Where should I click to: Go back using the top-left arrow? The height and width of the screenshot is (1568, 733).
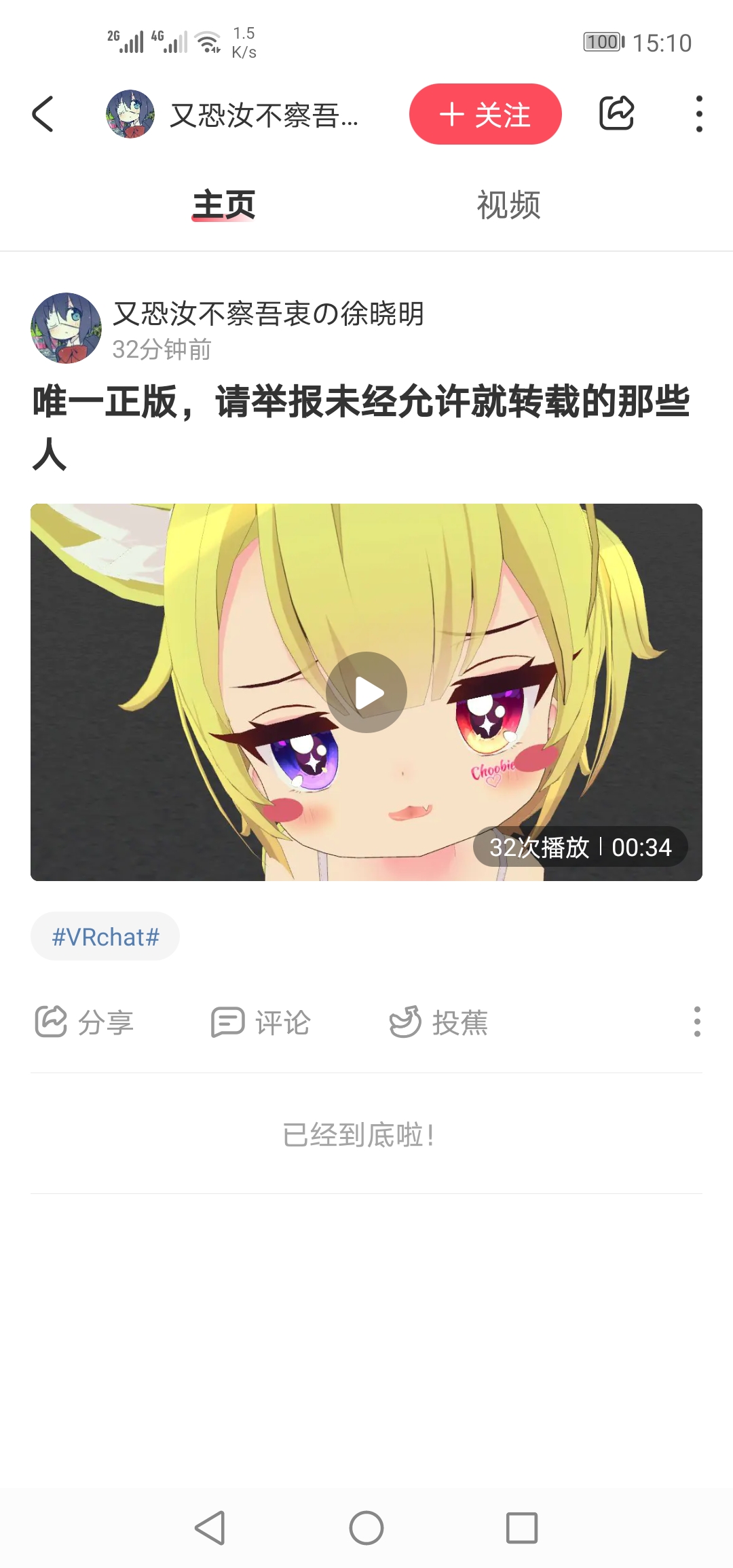[x=43, y=114]
